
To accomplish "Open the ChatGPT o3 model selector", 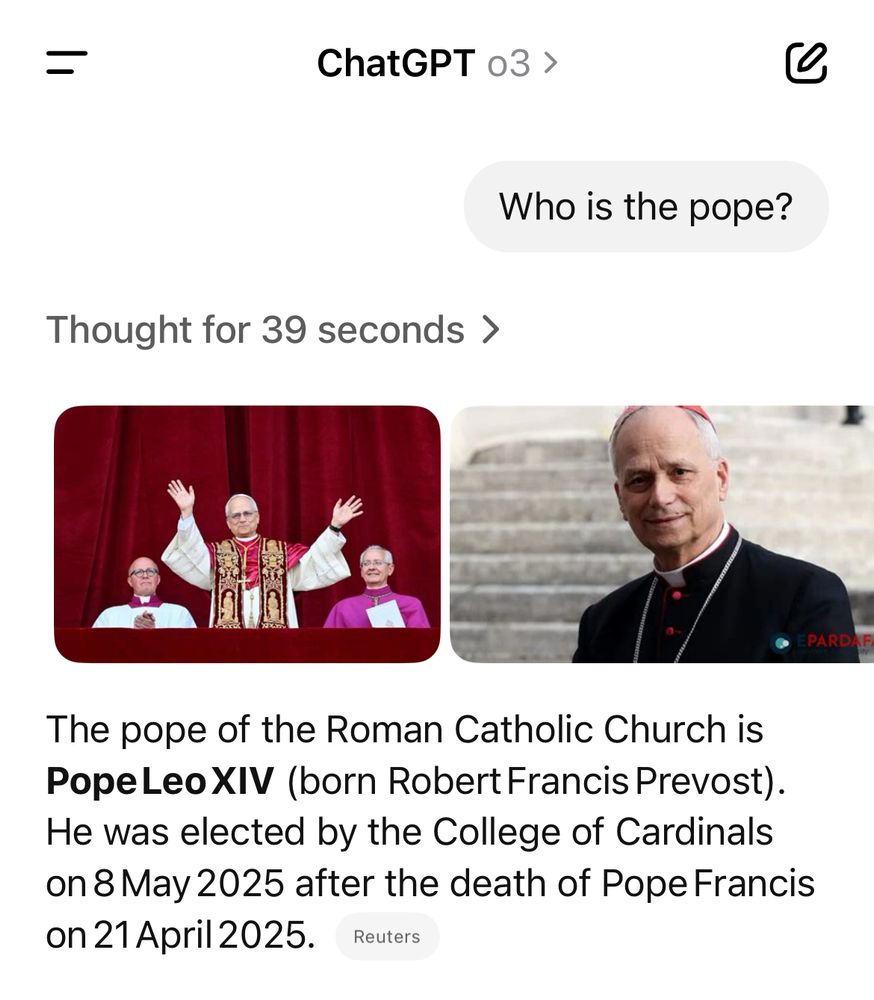I will [437, 64].
